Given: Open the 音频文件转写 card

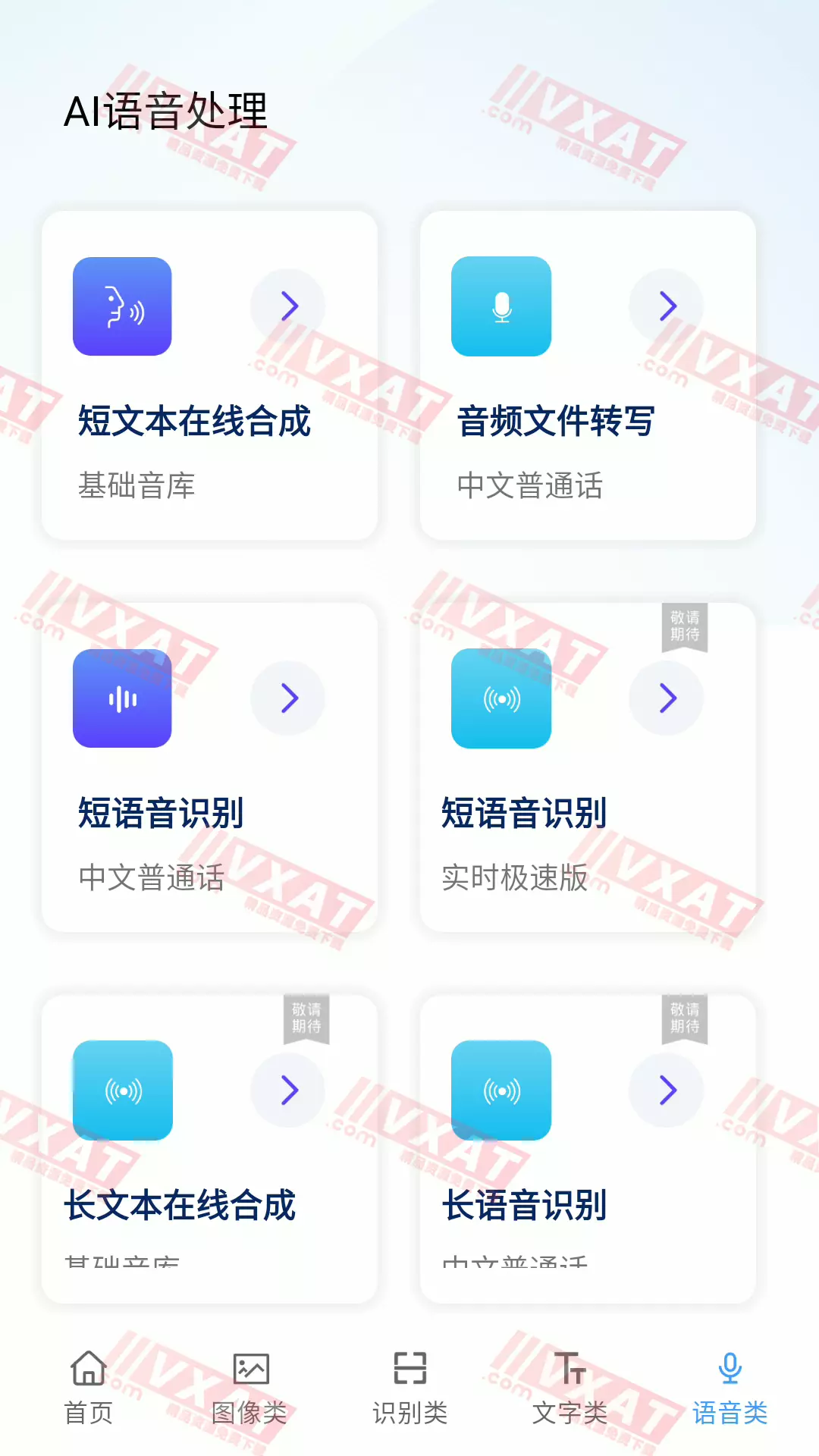Looking at the screenshot, I should click(588, 375).
